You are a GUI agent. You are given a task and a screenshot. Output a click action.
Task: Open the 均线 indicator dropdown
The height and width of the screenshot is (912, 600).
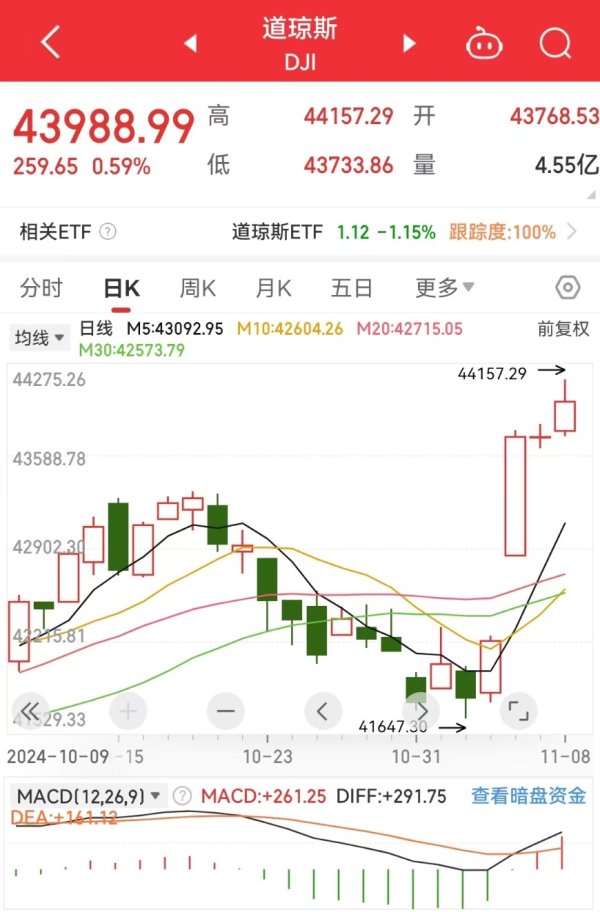click(41, 338)
